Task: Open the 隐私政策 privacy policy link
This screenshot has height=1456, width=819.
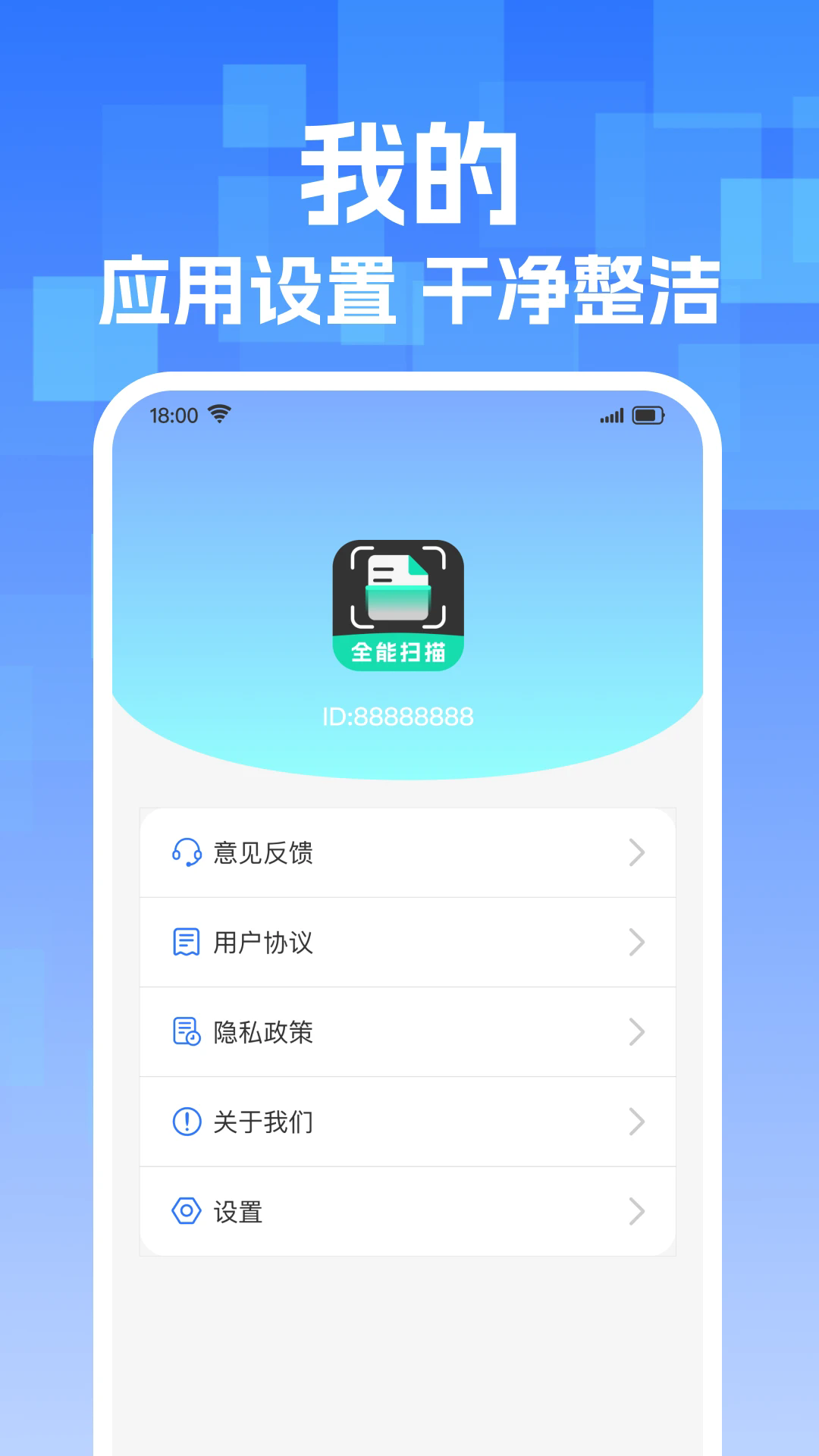Action: [262, 1032]
